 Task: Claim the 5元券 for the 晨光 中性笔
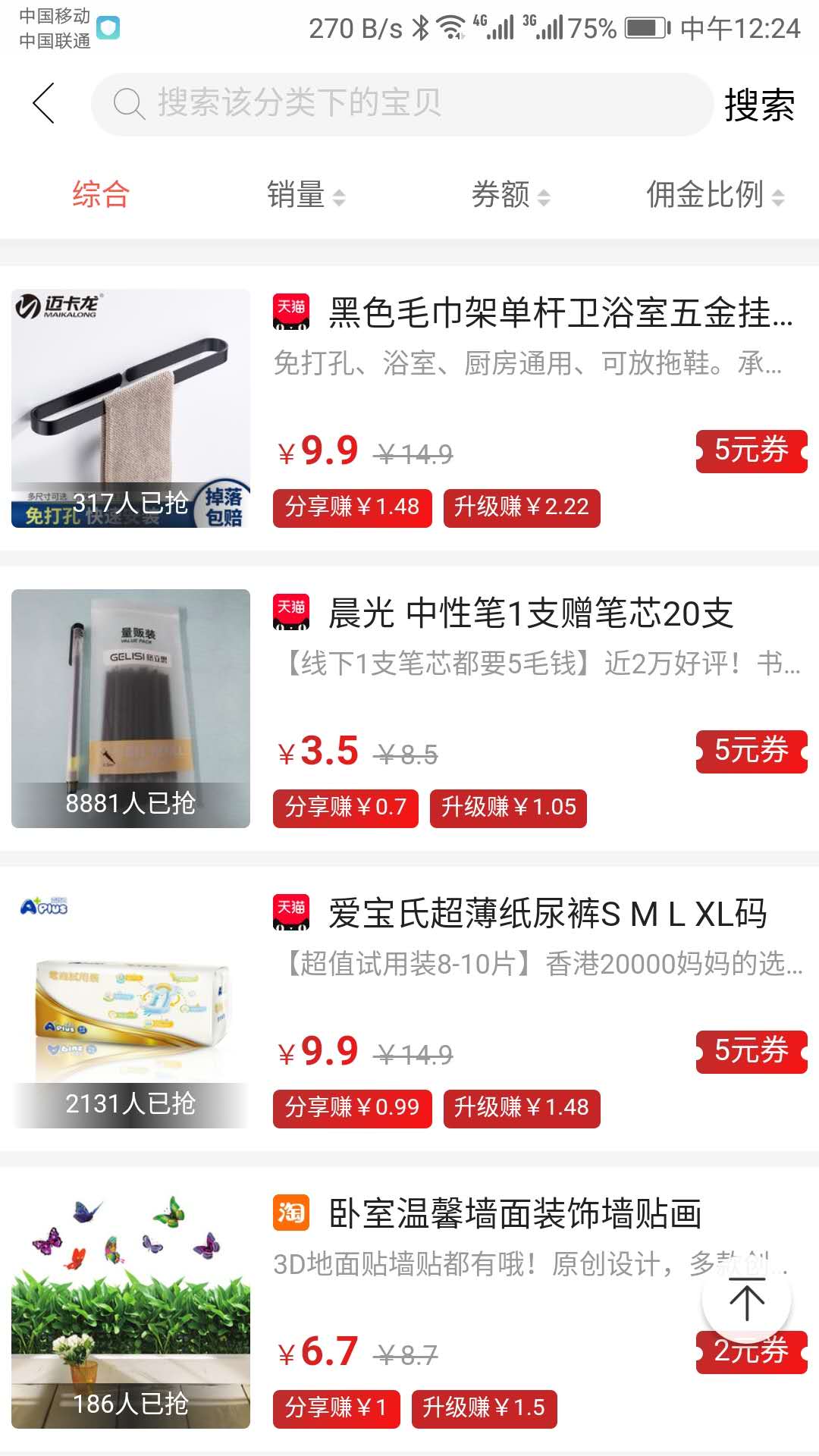(x=751, y=752)
